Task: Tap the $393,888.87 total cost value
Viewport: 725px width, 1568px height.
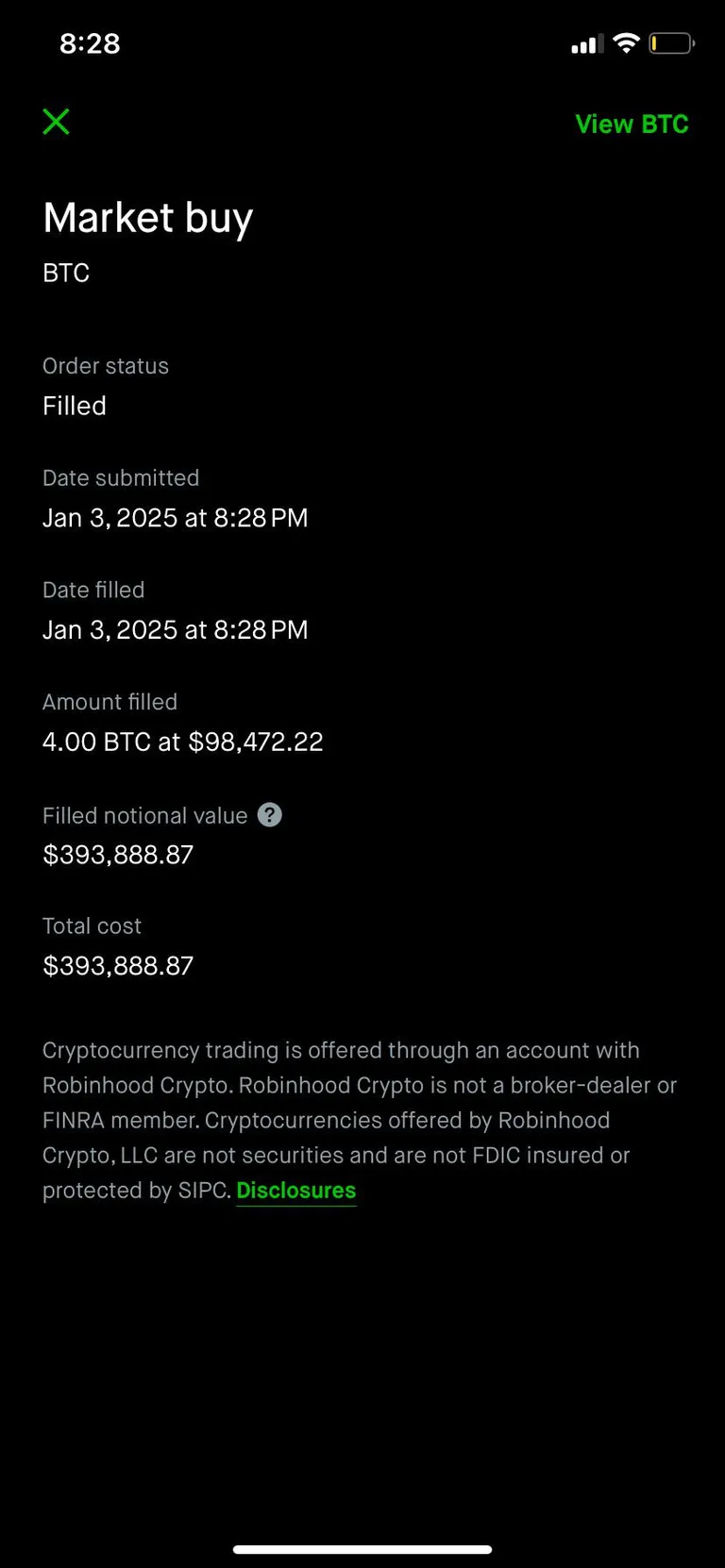Action: (117, 965)
